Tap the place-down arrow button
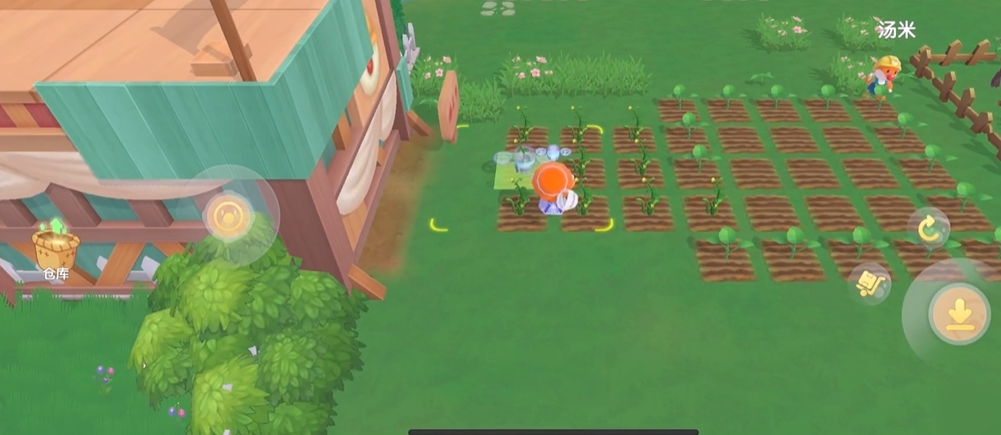 959,314
